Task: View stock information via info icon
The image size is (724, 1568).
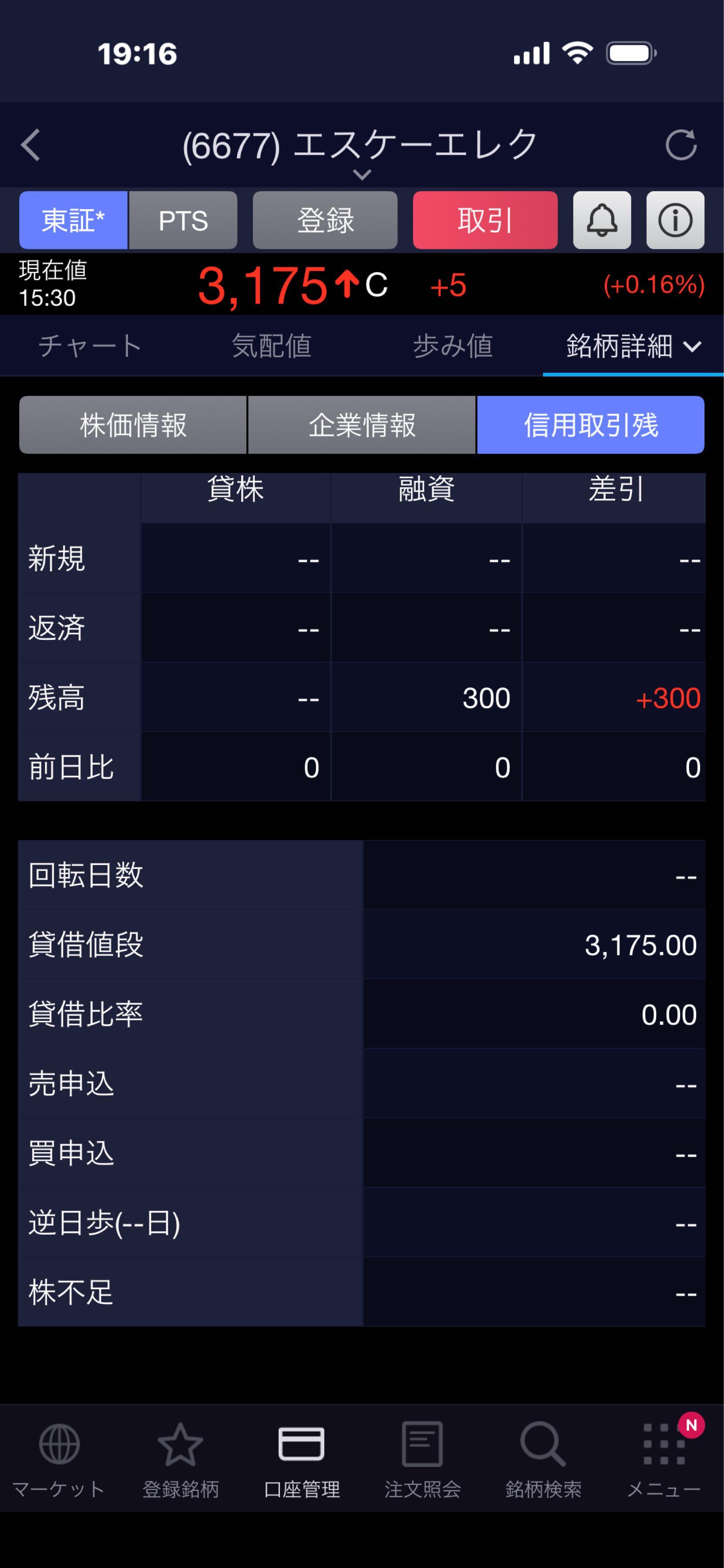Action: (x=675, y=220)
